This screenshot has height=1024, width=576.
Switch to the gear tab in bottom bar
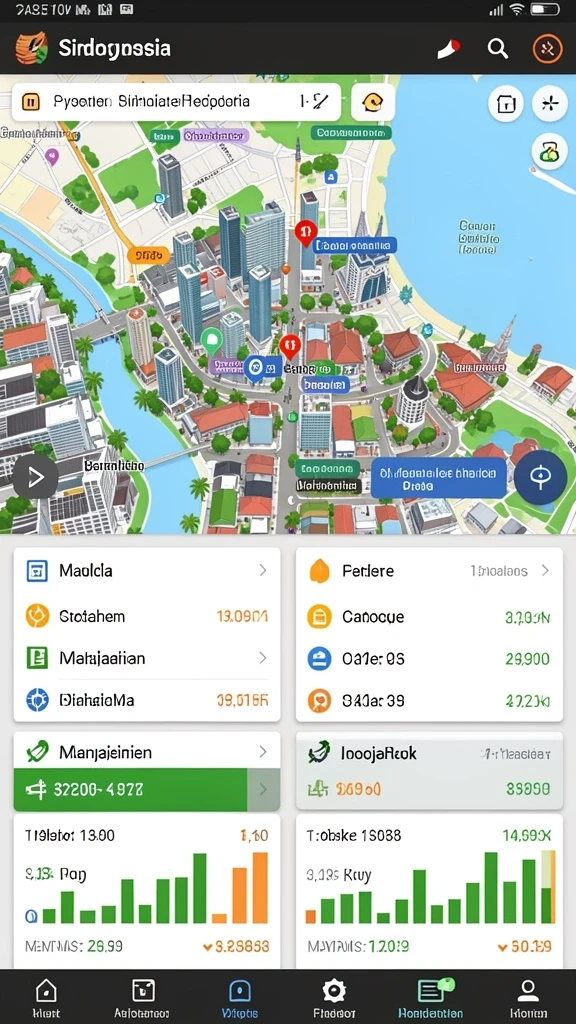334,997
